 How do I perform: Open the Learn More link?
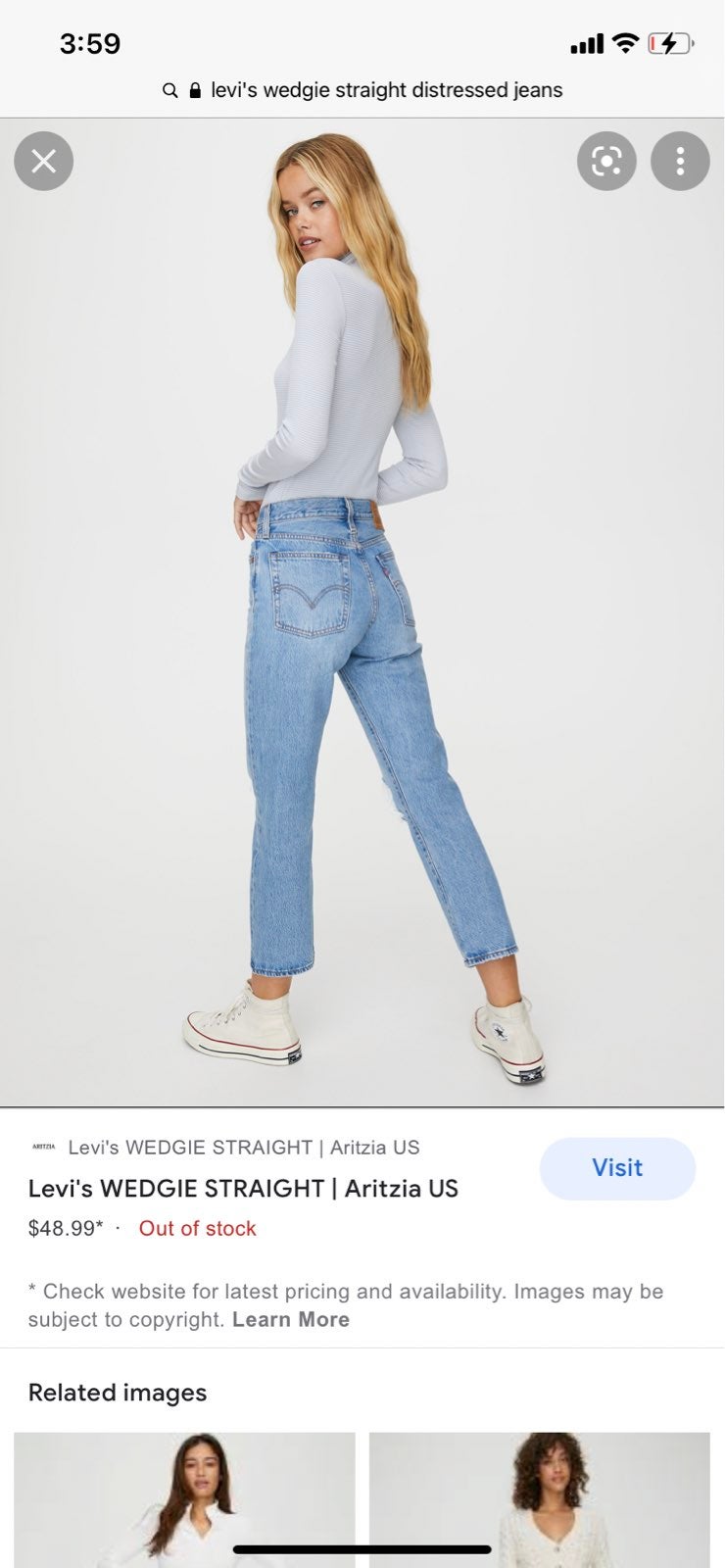[x=291, y=1319]
